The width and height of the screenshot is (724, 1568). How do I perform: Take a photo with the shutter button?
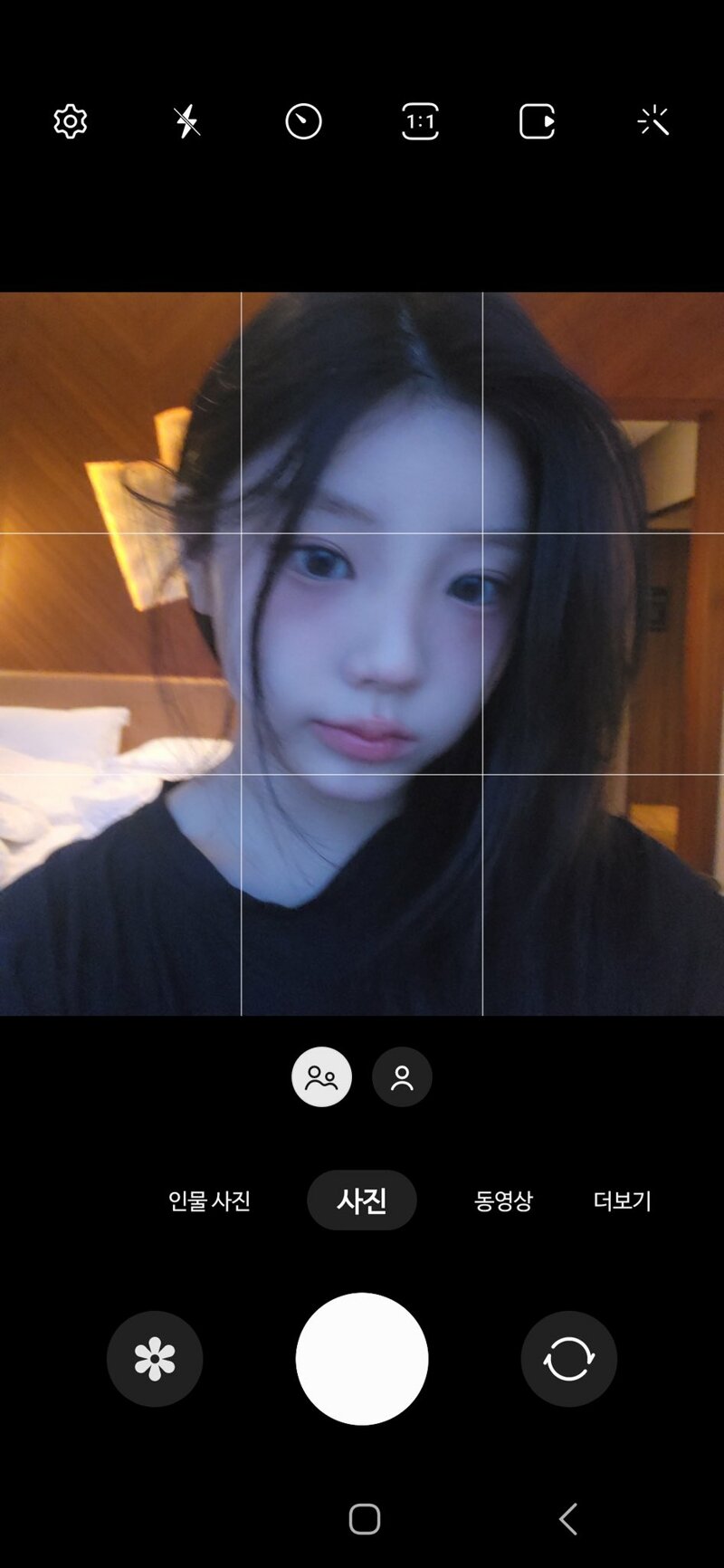[x=362, y=1359]
